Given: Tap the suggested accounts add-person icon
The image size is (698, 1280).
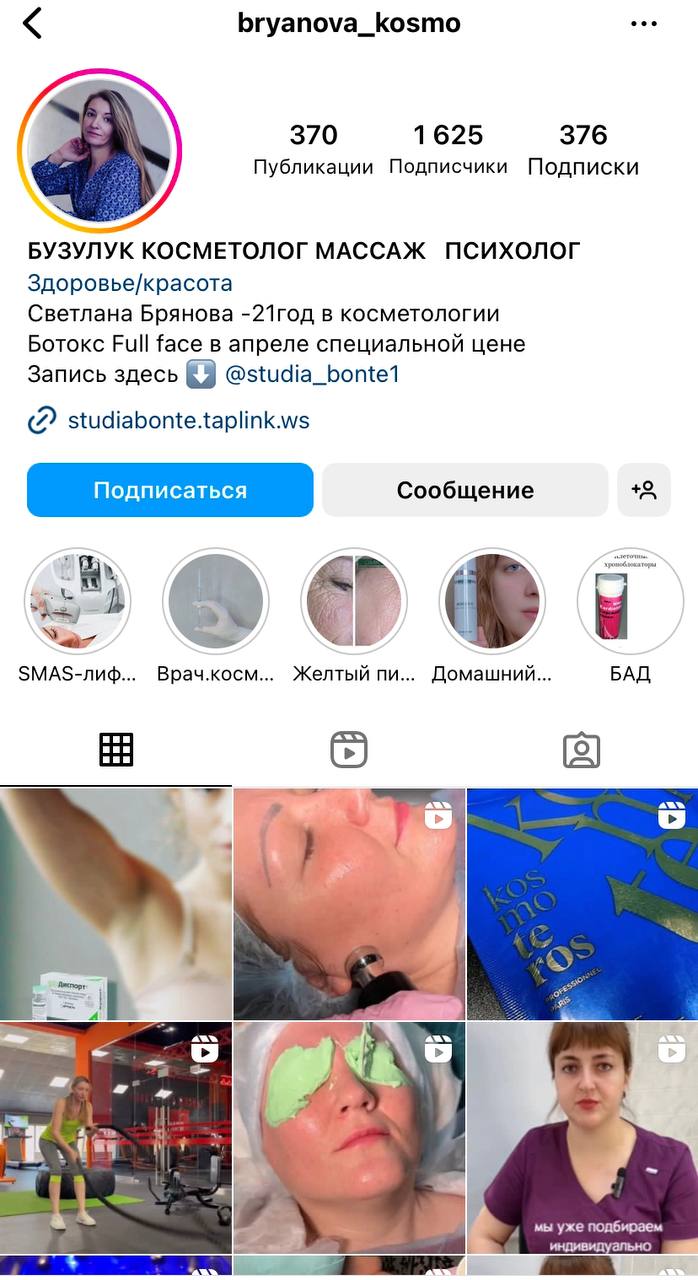Looking at the screenshot, I should point(644,490).
